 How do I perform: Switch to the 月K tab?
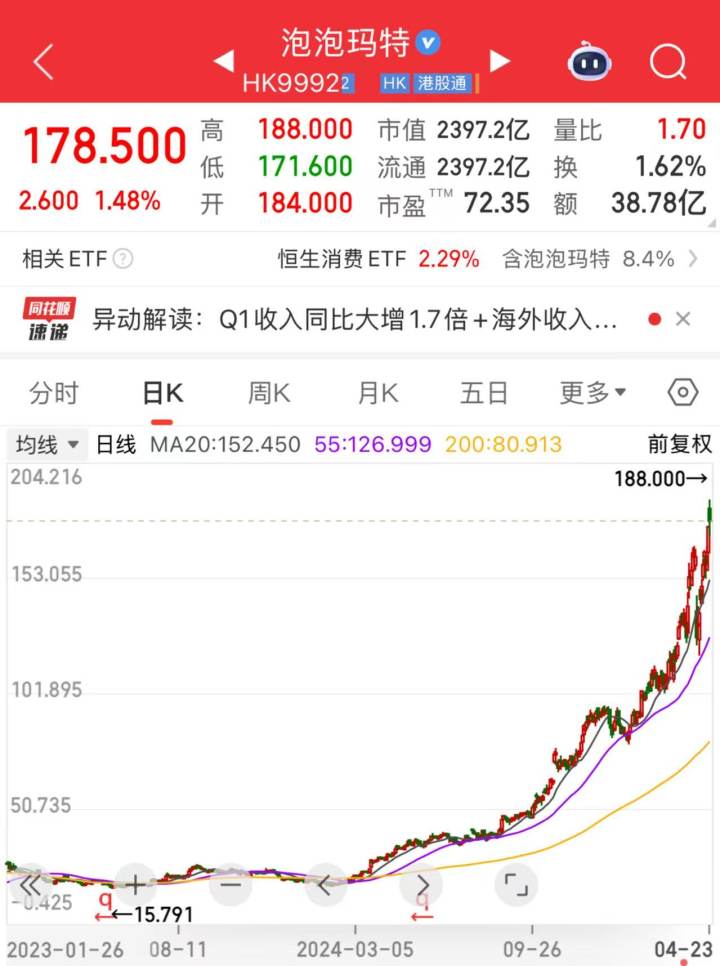click(378, 393)
